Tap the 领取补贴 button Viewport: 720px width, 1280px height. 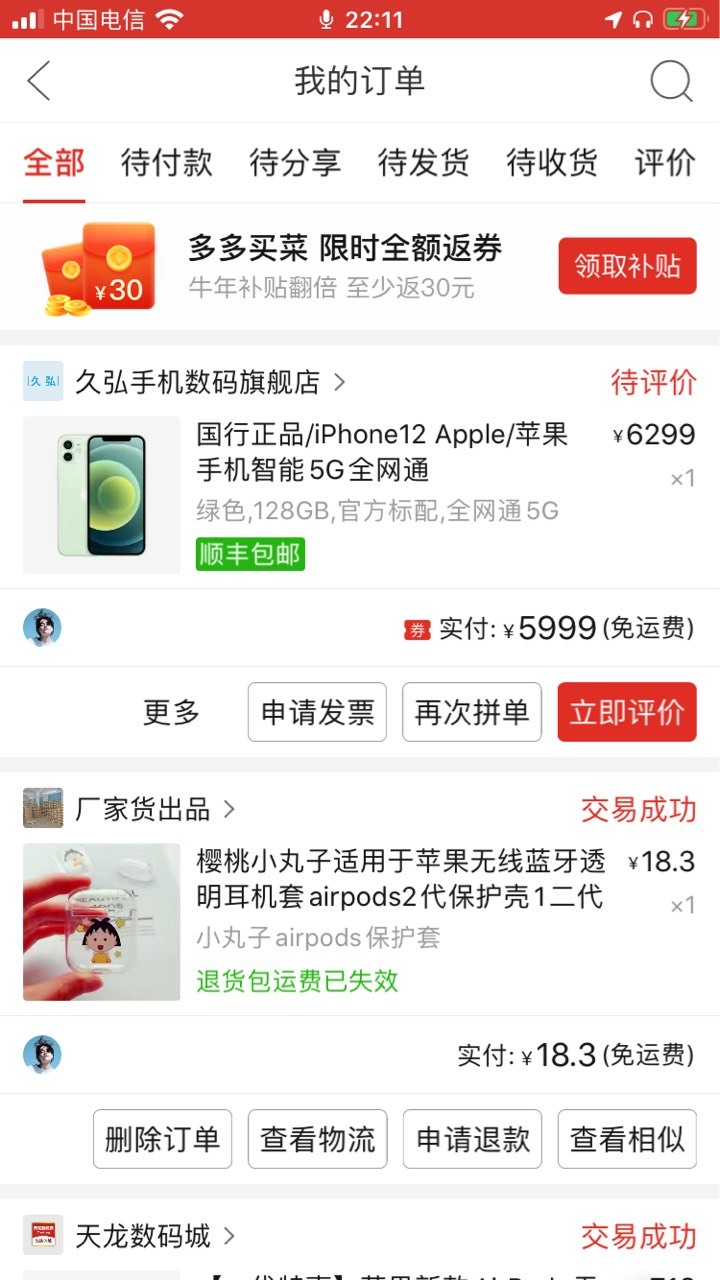(627, 266)
